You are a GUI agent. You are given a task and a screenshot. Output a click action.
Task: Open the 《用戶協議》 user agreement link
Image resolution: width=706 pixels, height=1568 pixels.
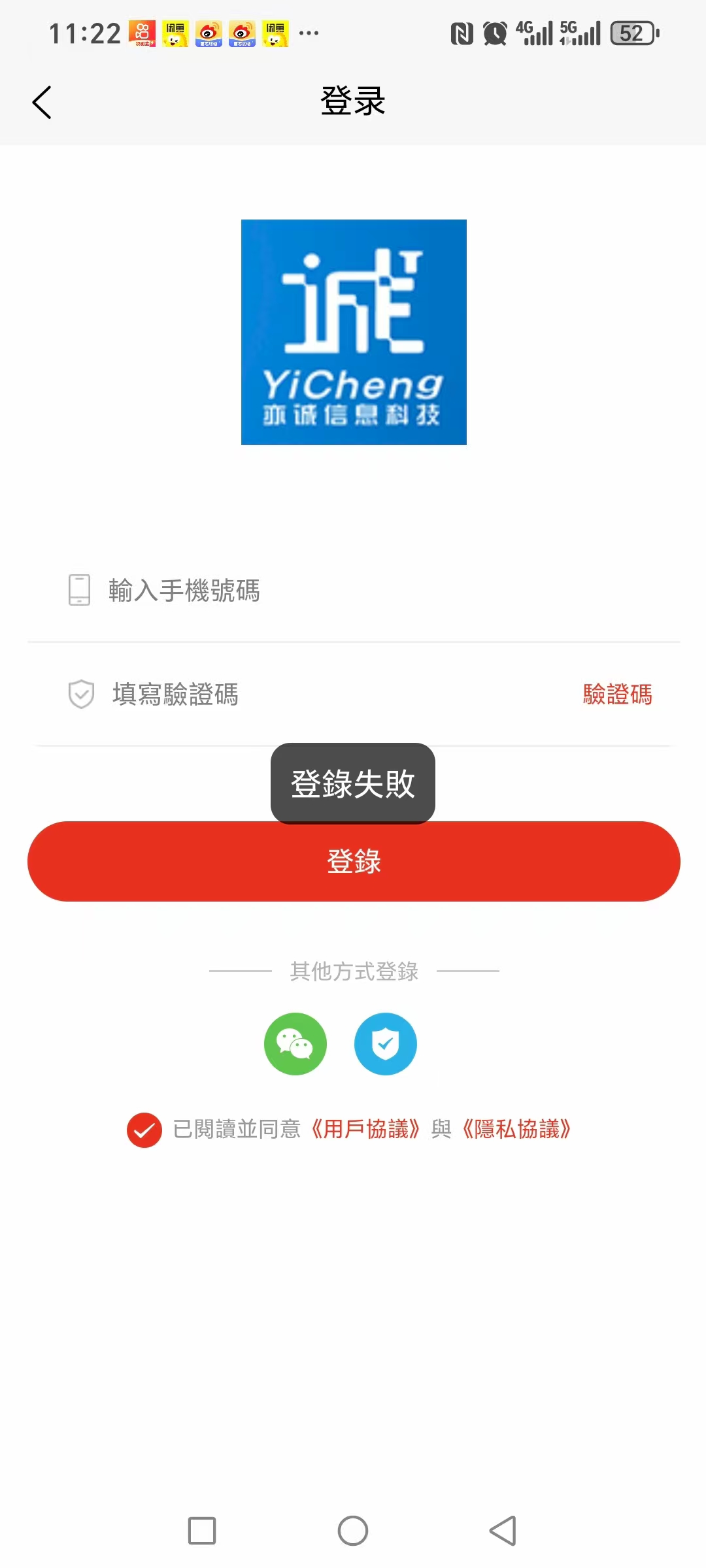coord(365,1130)
